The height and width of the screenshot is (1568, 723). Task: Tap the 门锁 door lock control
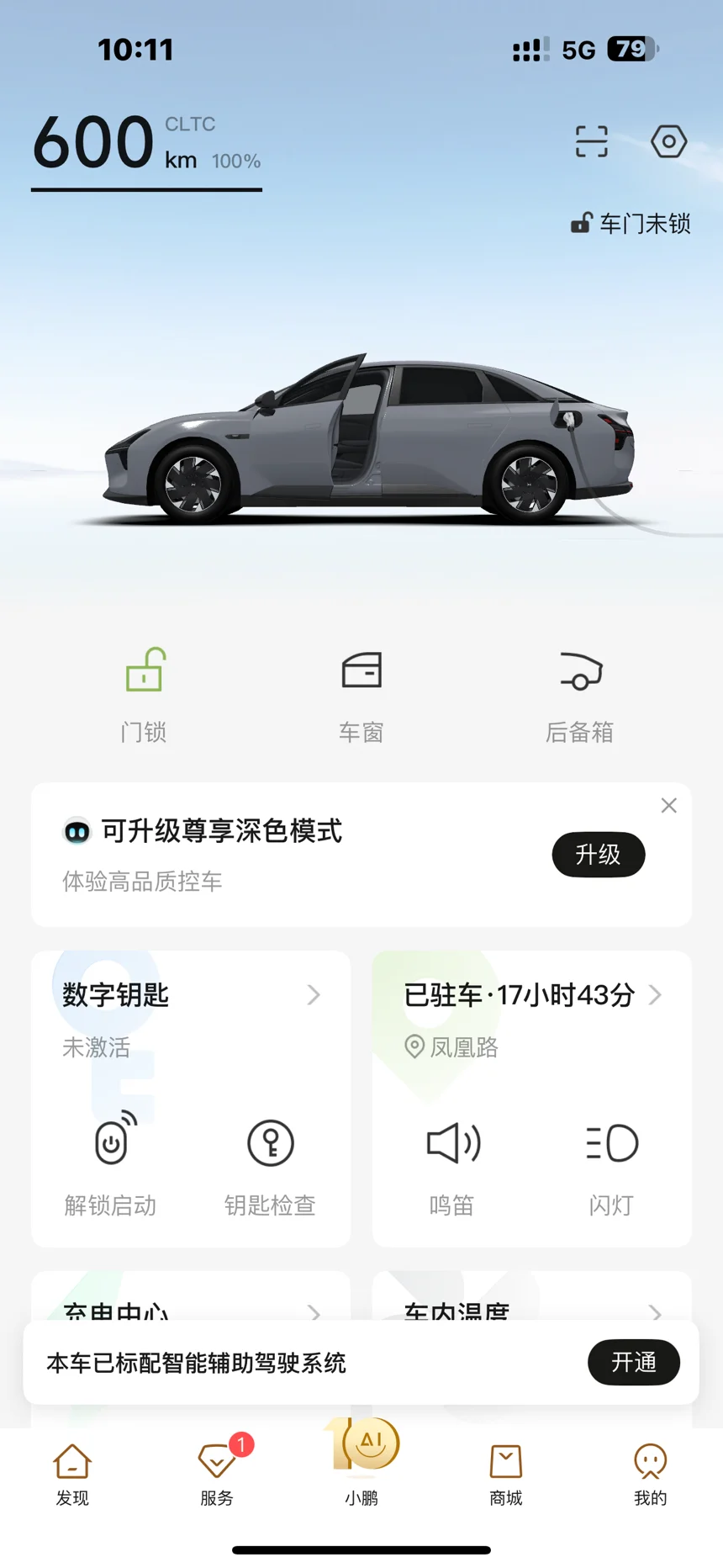click(x=144, y=693)
